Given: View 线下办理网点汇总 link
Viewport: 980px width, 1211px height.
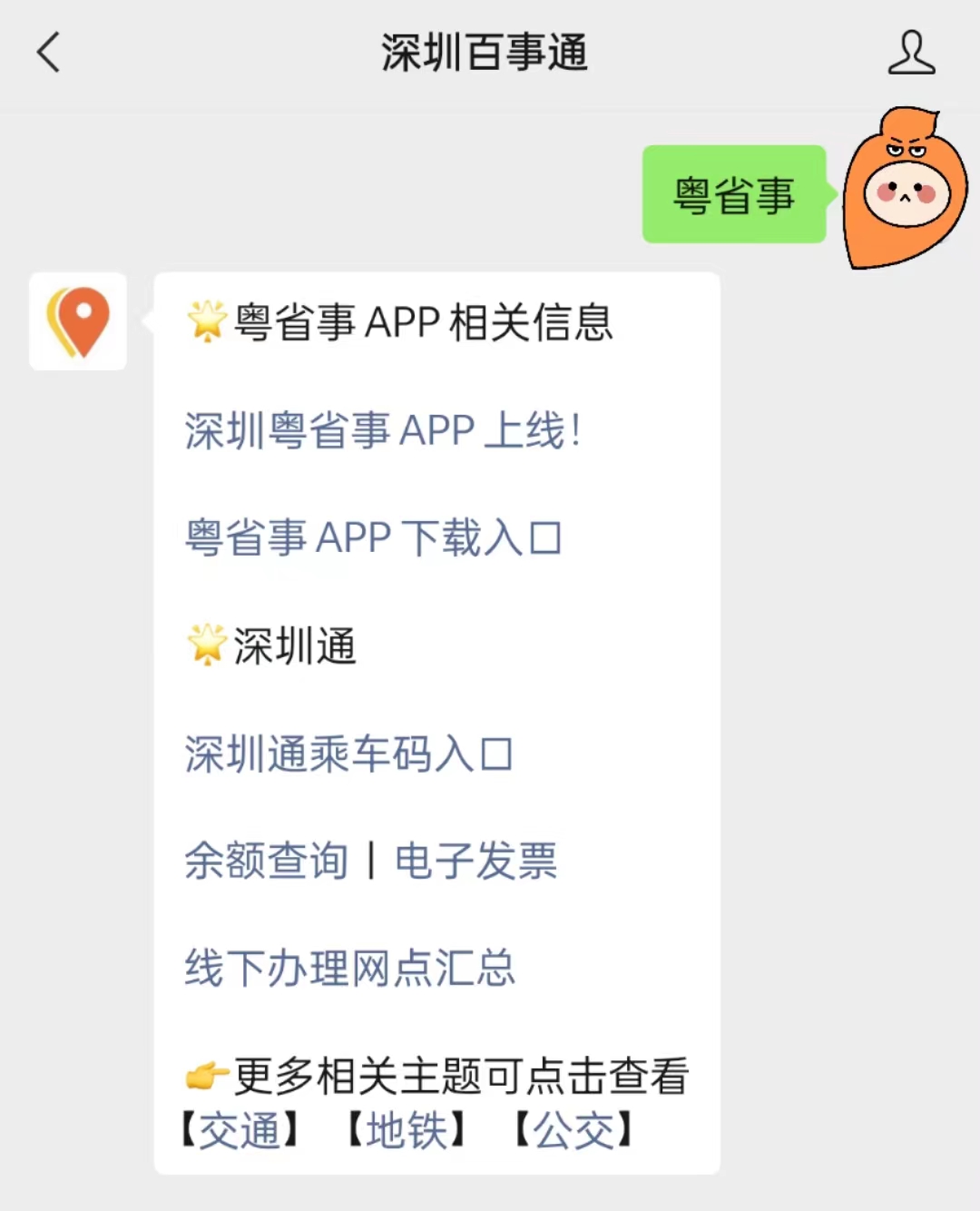Looking at the screenshot, I should pyautogui.click(x=349, y=968).
